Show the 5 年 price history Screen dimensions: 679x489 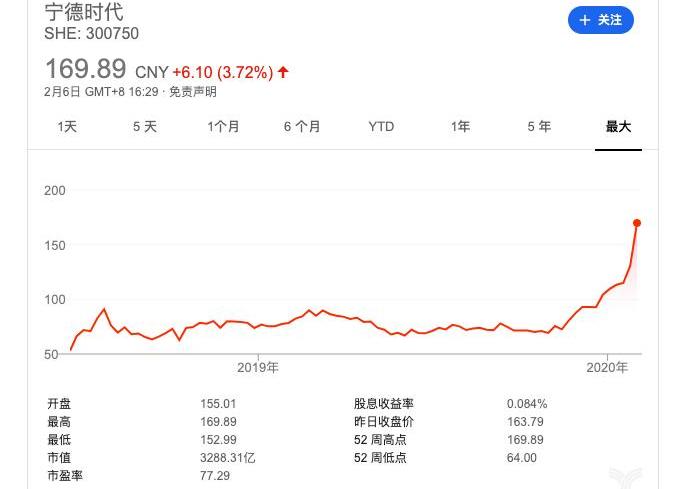pyautogui.click(x=539, y=127)
